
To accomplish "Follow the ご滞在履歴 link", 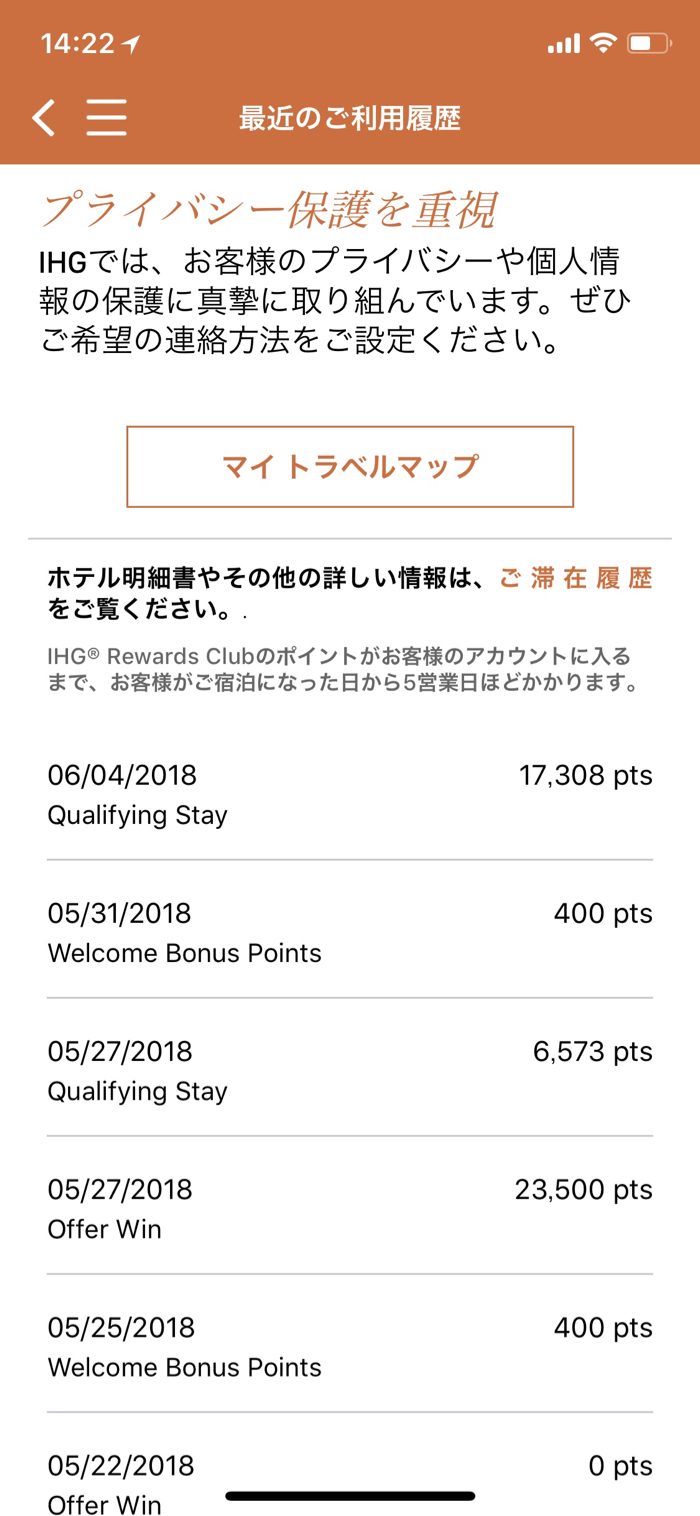I will (576, 579).
